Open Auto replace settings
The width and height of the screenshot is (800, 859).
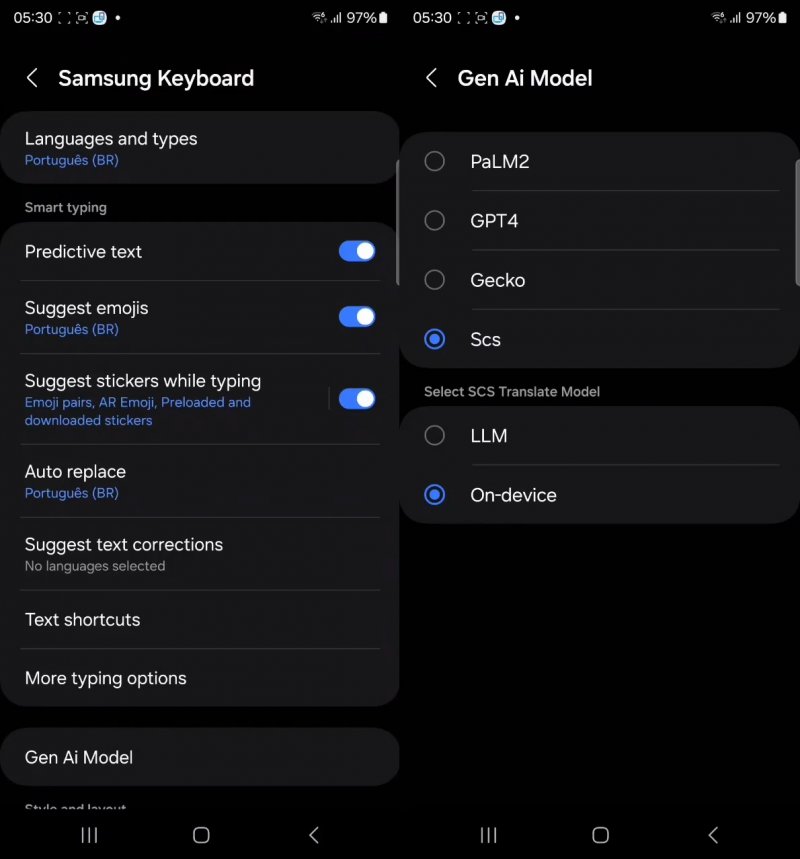tap(200, 481)
